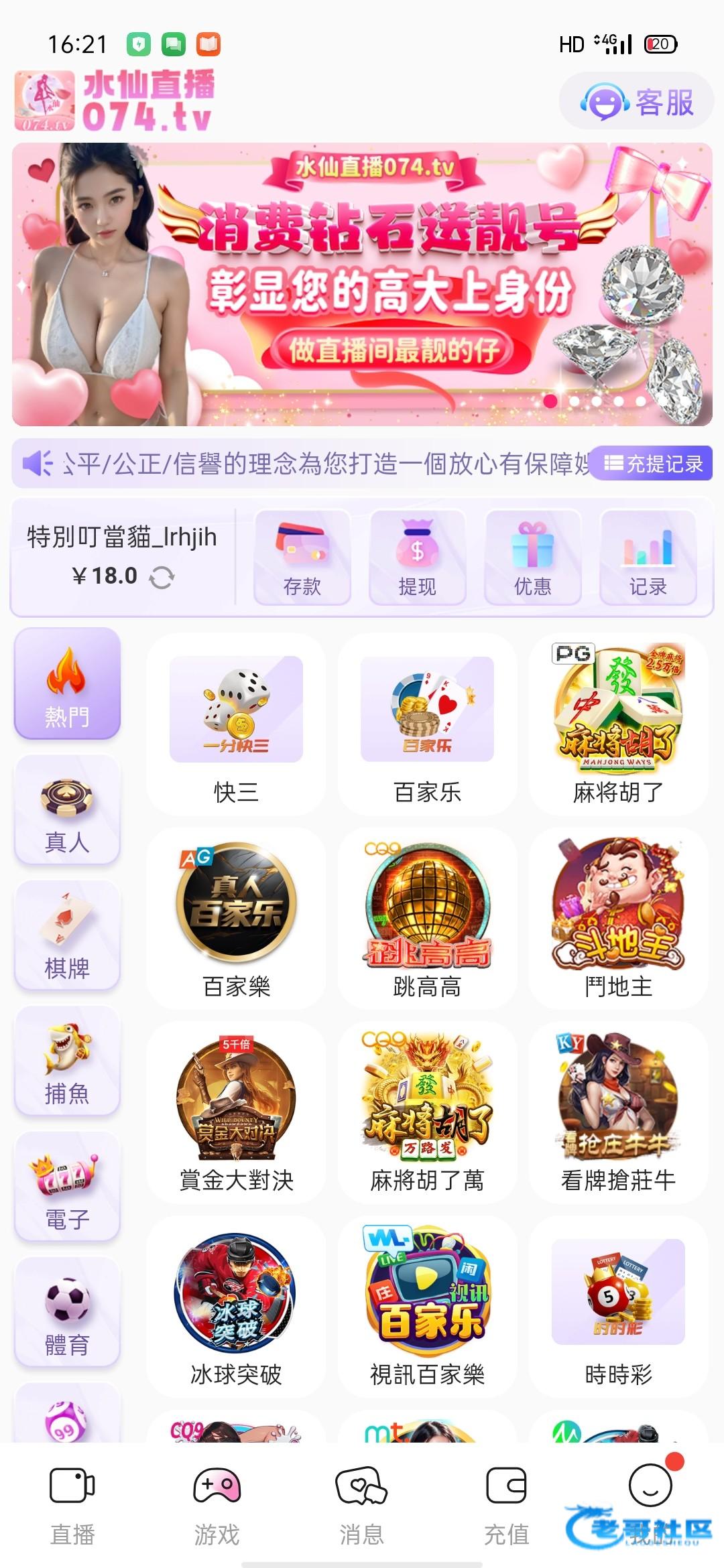Open the 跳高高 game
Viewport: 724px width, 1568px height.
427,918
